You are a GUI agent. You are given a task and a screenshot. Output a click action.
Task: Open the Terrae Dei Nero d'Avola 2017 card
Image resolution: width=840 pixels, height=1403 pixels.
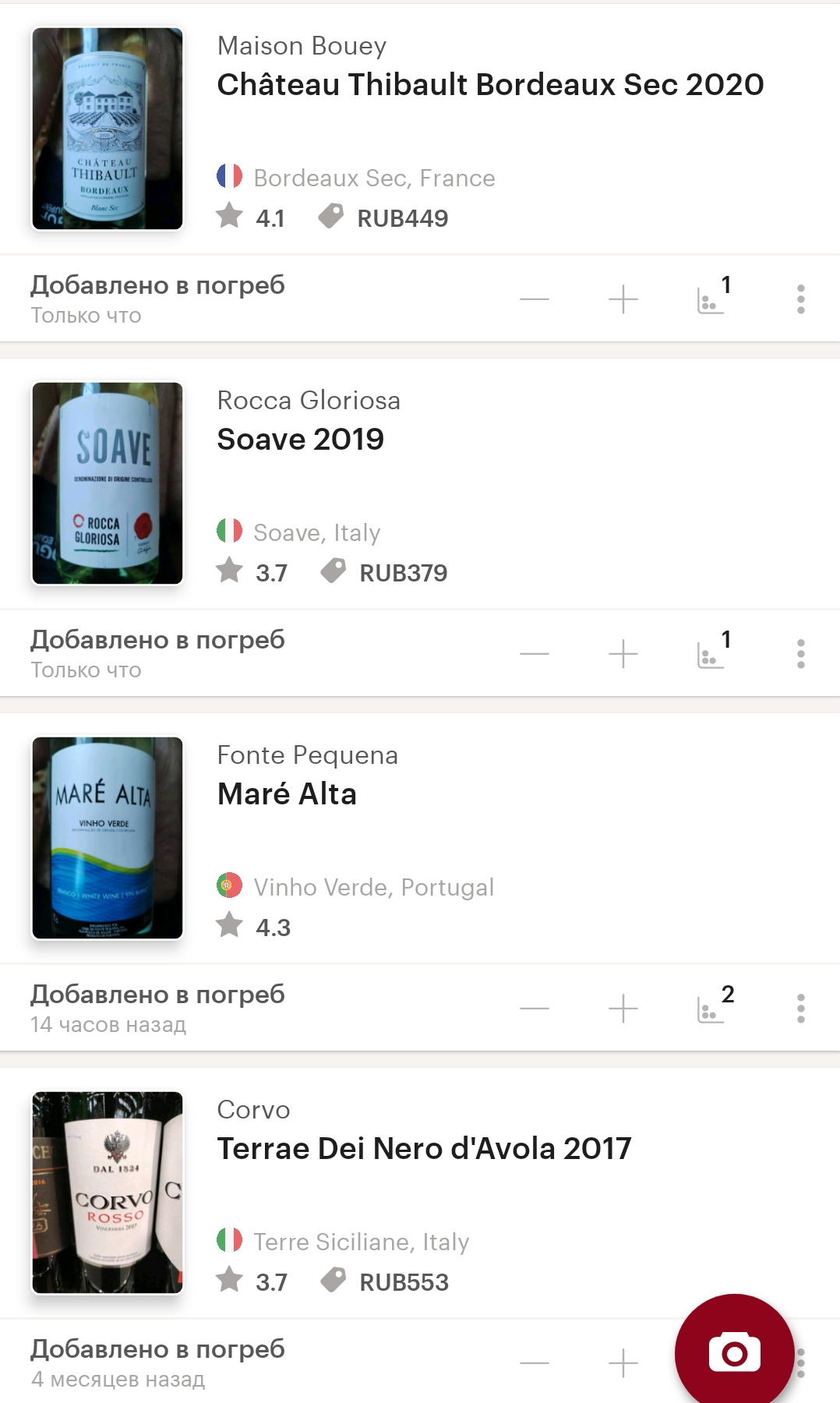coord(424,1149)
